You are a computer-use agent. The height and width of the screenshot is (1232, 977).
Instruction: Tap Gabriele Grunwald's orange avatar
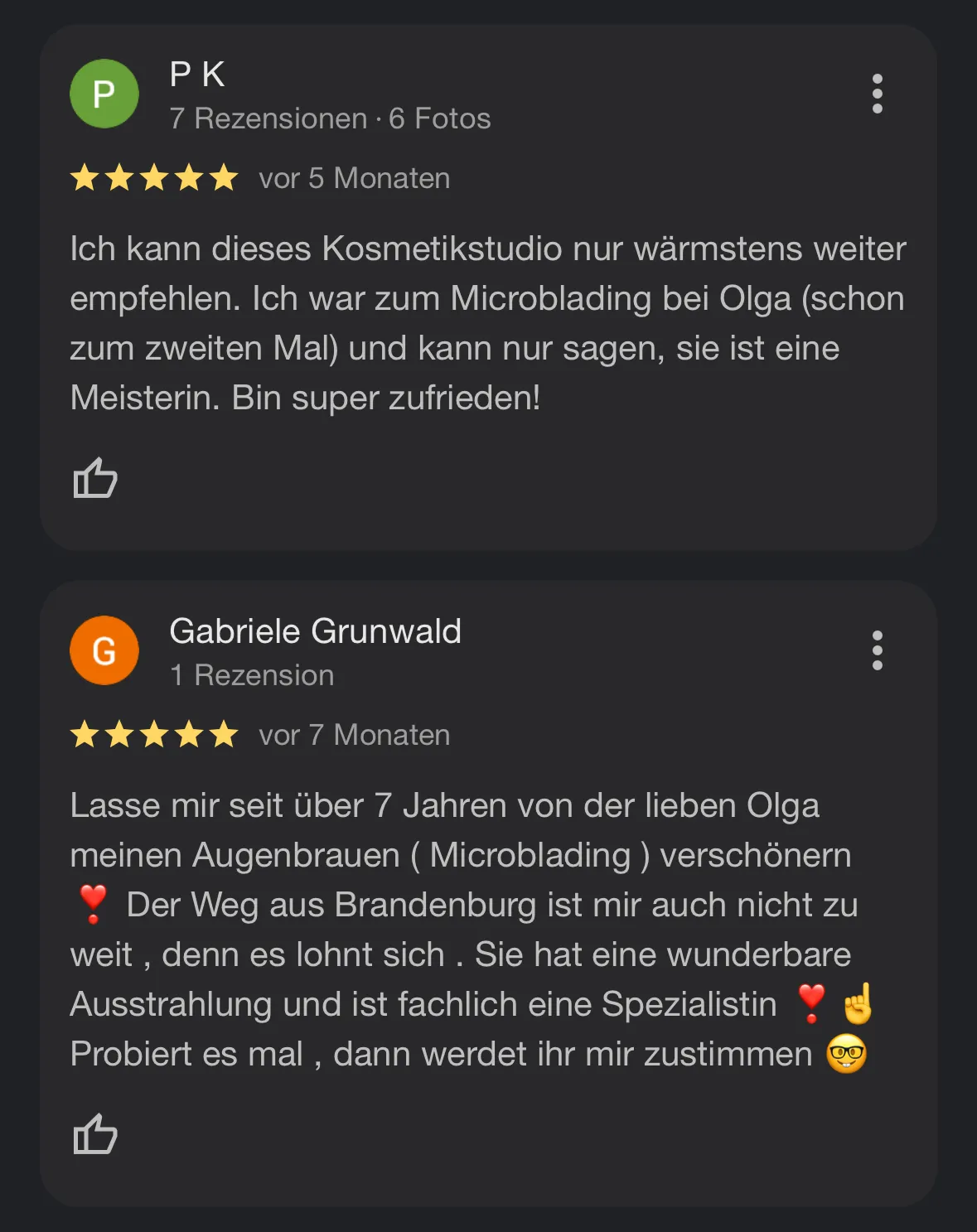[104, 650]
